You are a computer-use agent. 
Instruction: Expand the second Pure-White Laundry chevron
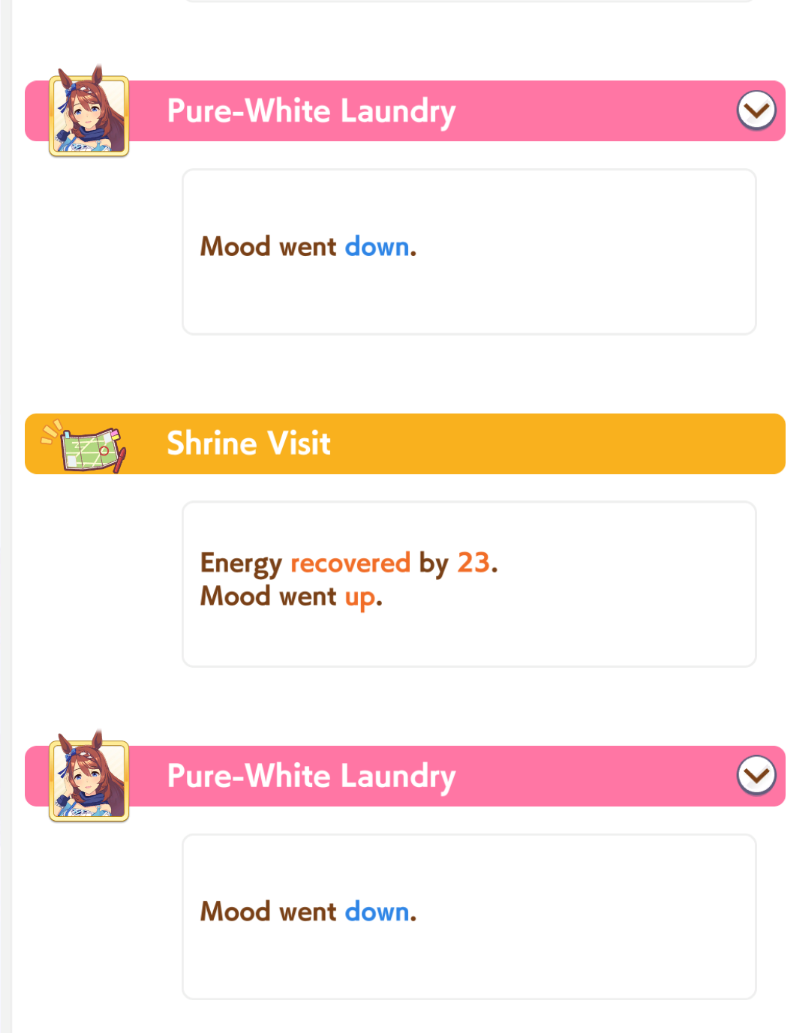tap(756, 775)
